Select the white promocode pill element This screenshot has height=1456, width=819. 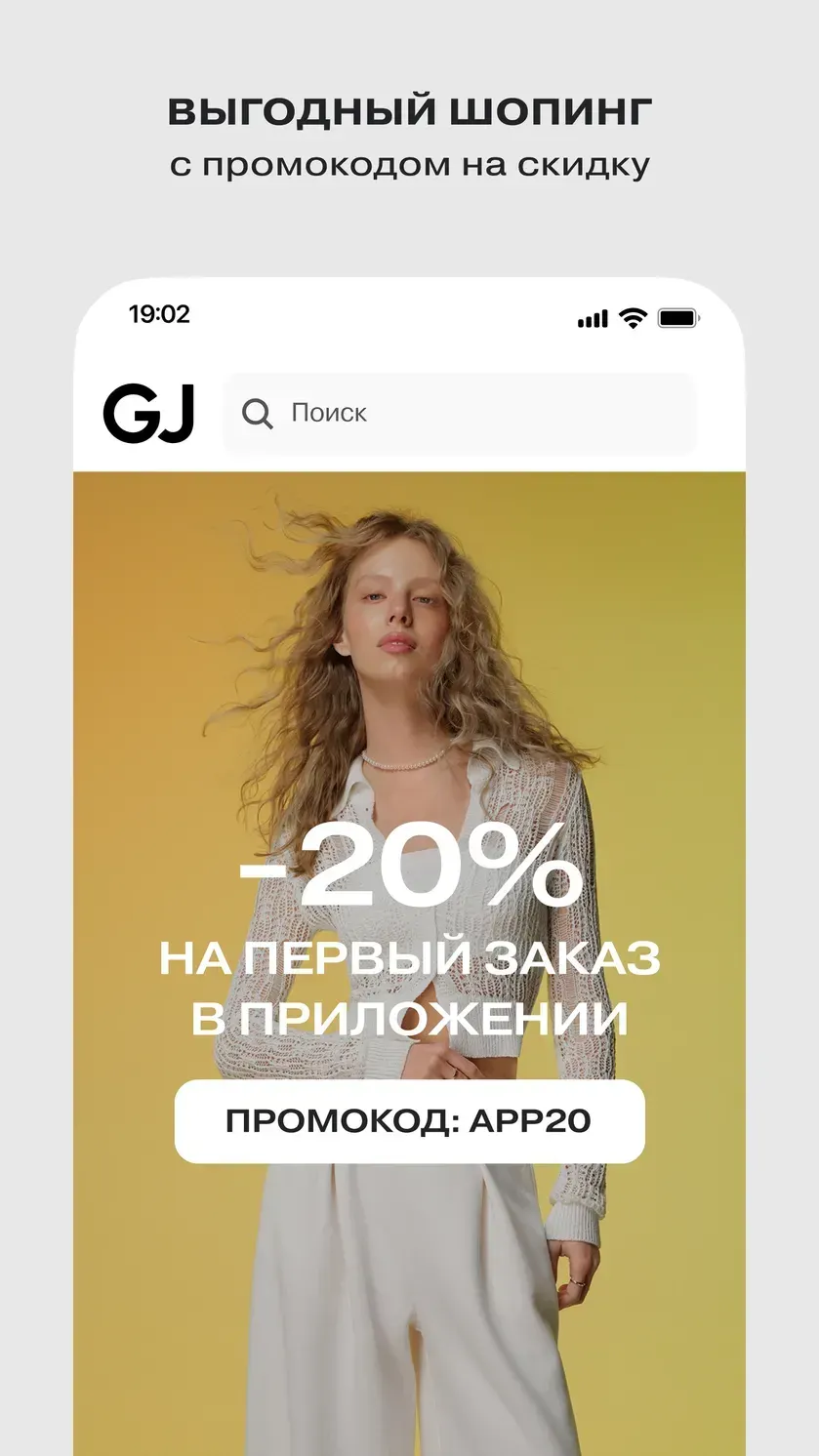point(409,1121)
